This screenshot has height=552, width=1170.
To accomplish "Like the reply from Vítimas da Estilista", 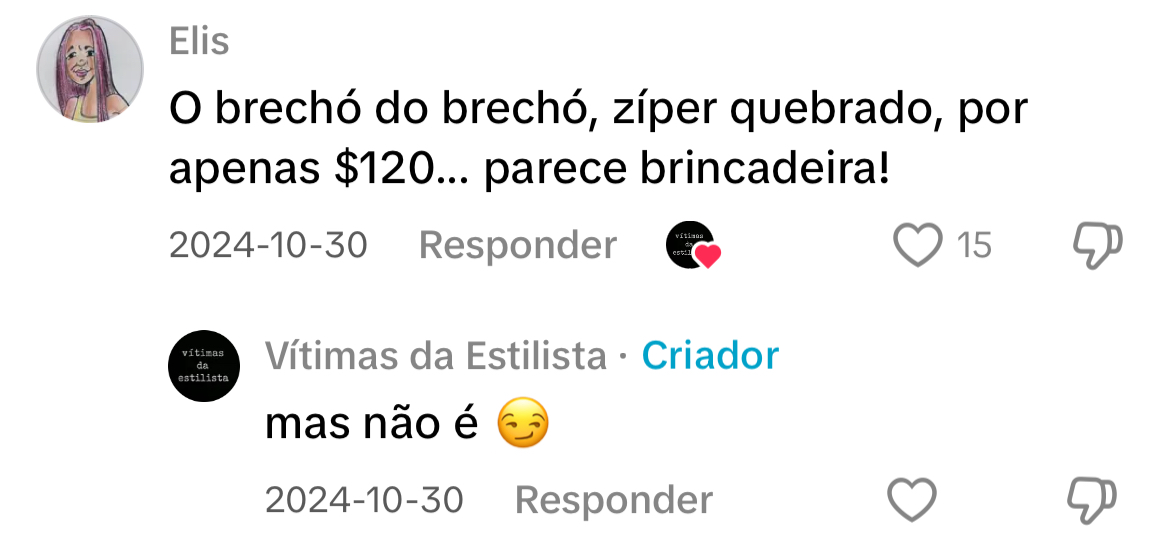I will [x=912, y=499].
